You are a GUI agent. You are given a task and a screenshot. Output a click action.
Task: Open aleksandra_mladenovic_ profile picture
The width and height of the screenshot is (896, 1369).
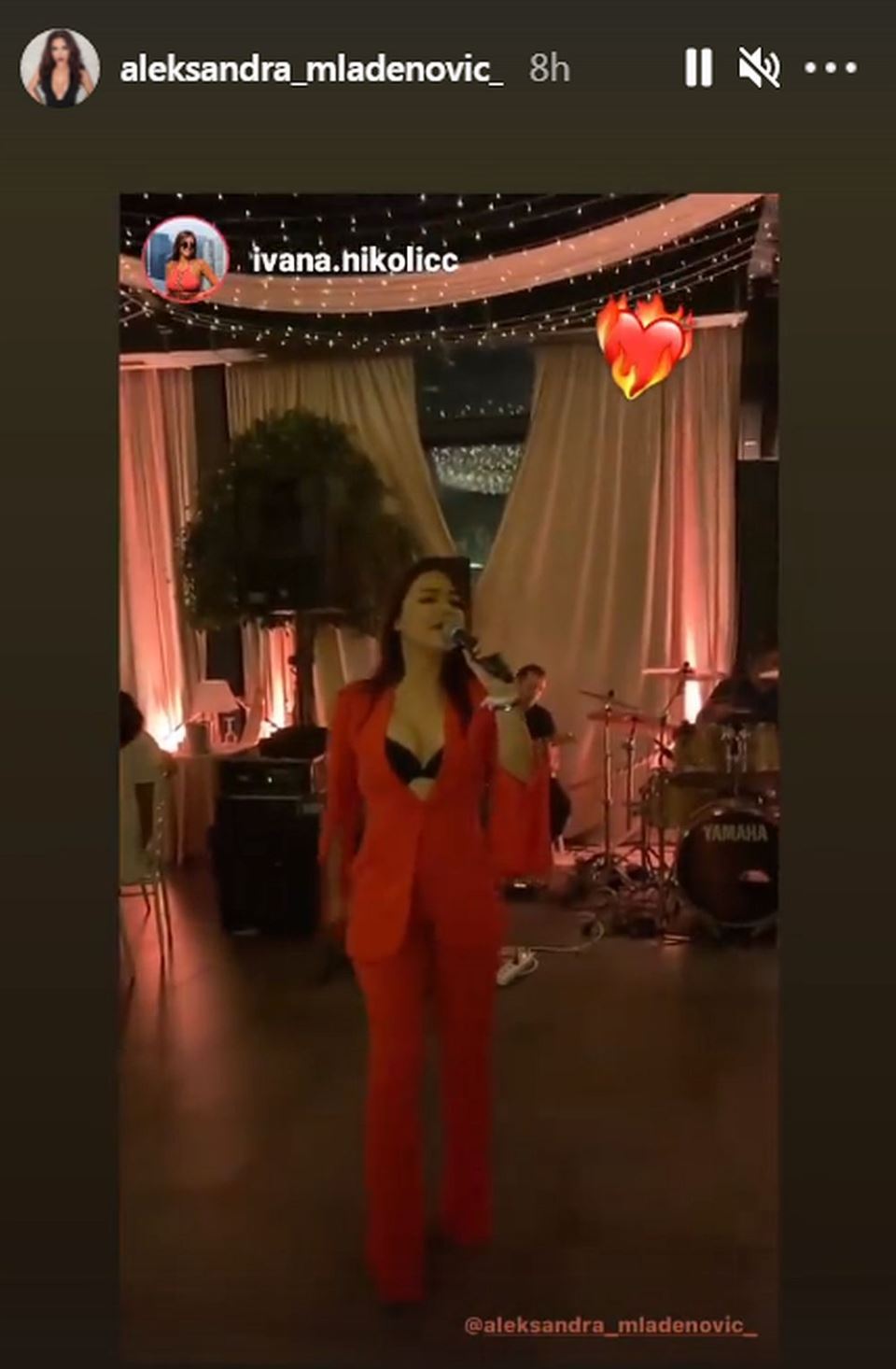click(x=60, y=68)
